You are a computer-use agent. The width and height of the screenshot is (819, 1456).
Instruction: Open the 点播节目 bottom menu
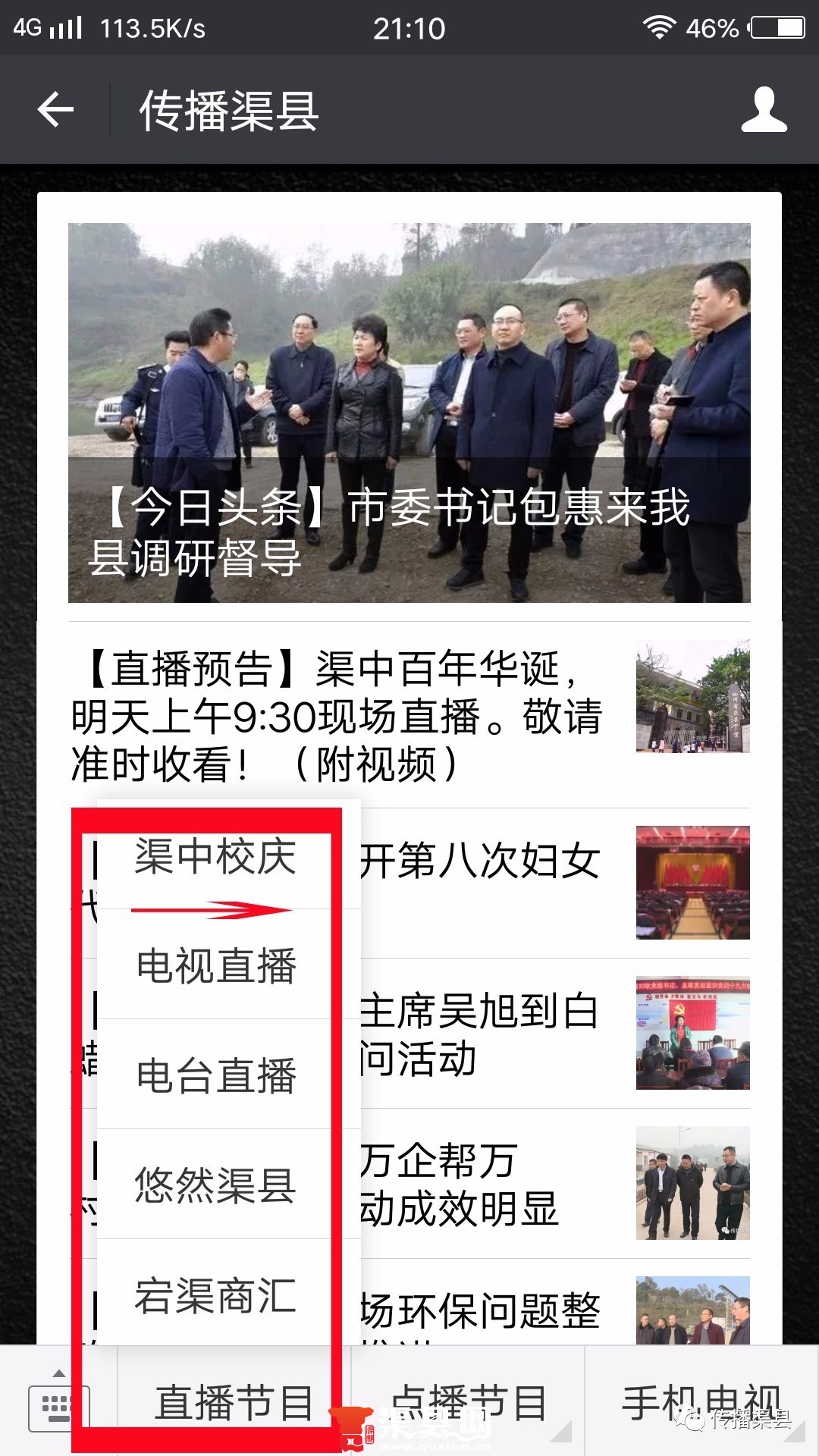tap(468, 1401)
